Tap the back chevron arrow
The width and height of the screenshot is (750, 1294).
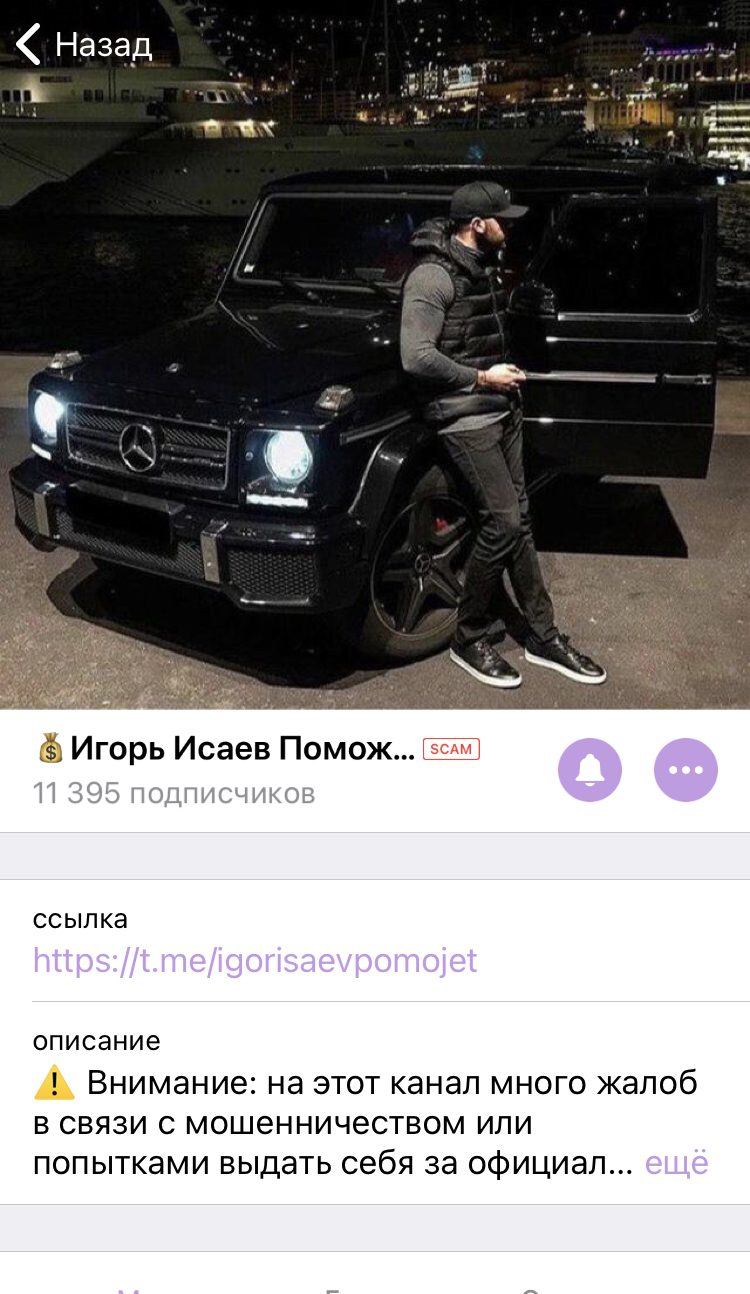click(27, 45)
